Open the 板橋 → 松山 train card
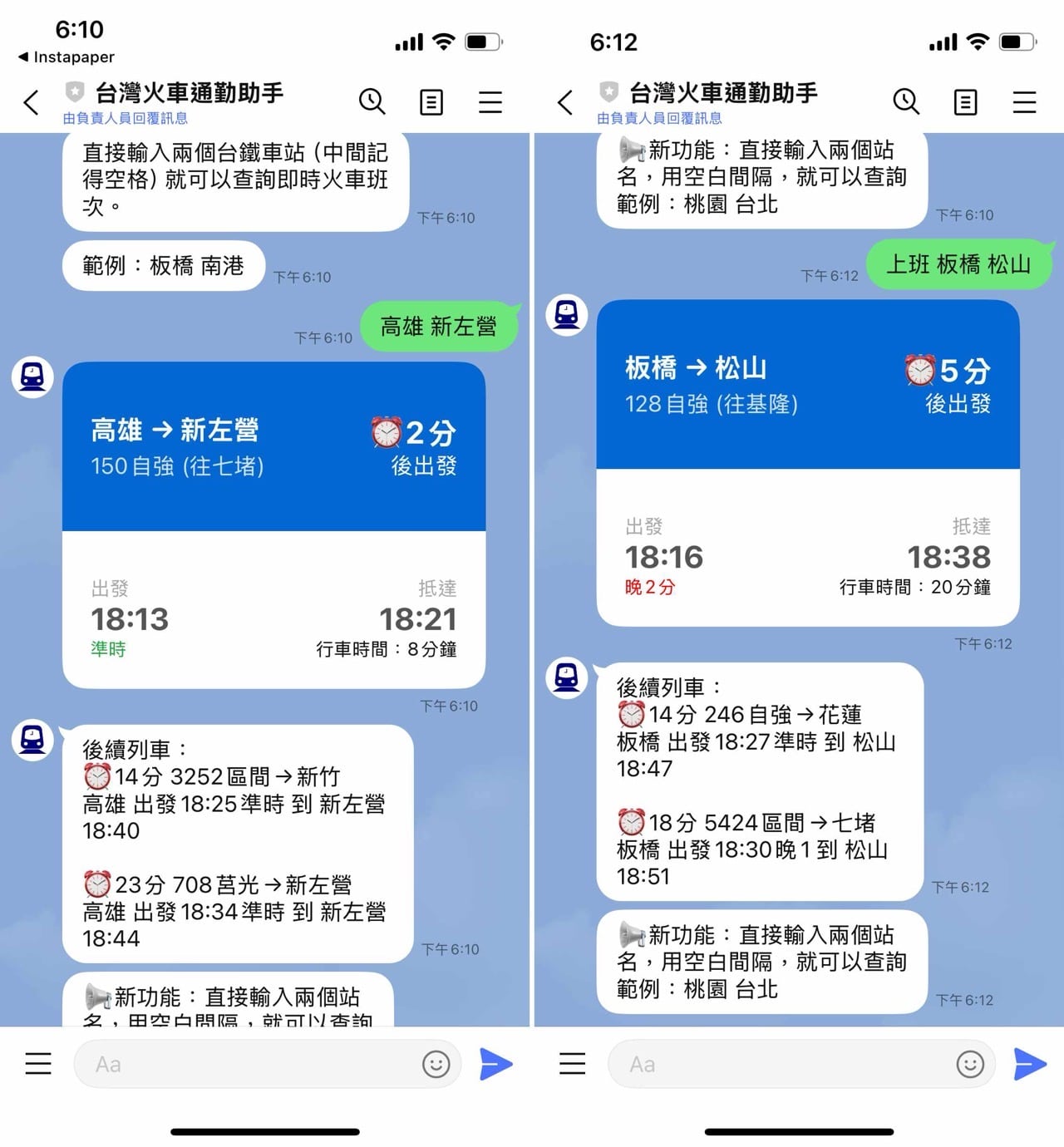 pyautogui.click(x=807, y=463)
